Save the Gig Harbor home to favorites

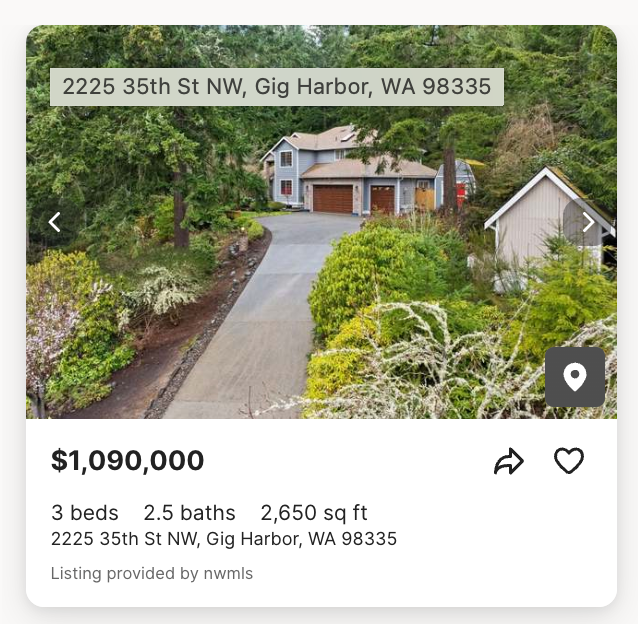[569, 461]
